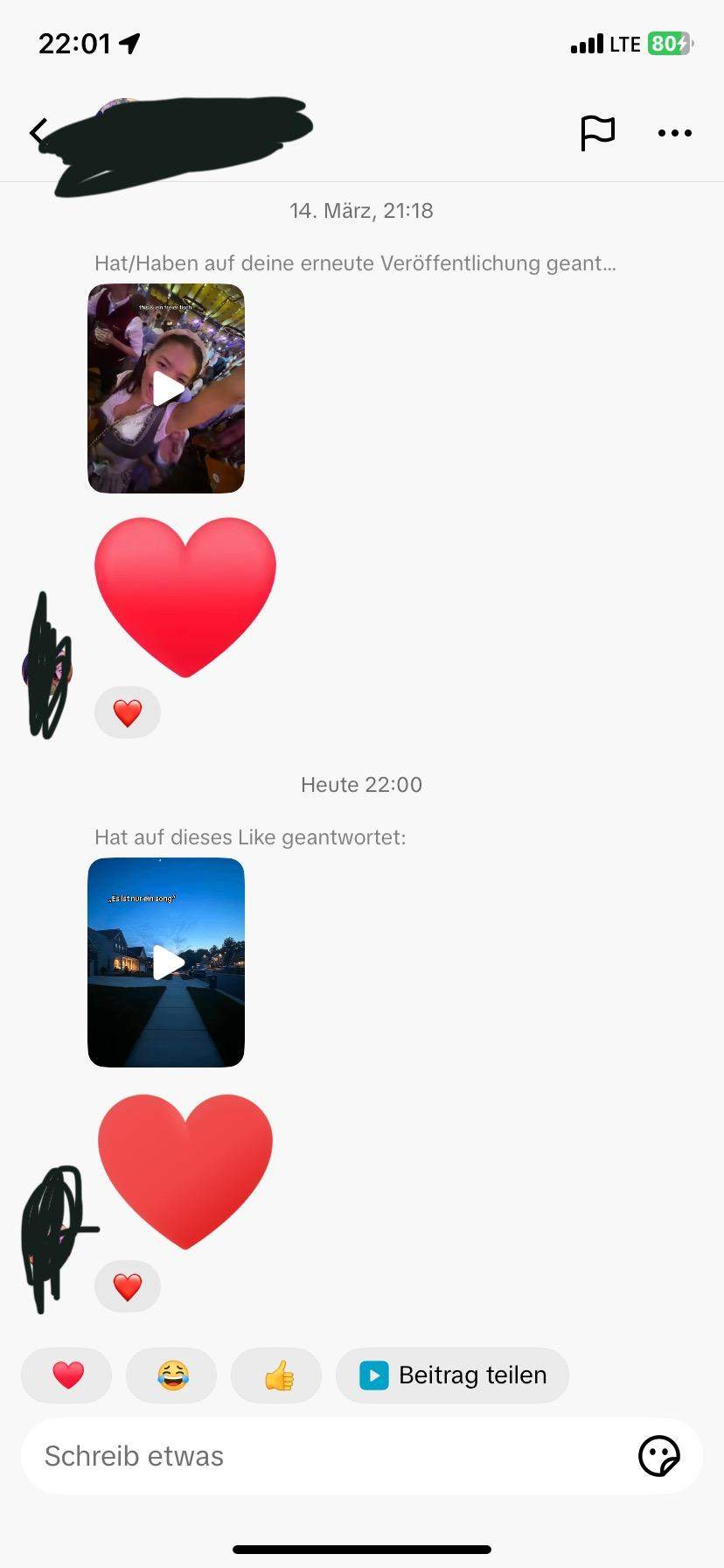Open the report flag icon
Screen dimensions: 724x1568
tap(598, 133)
